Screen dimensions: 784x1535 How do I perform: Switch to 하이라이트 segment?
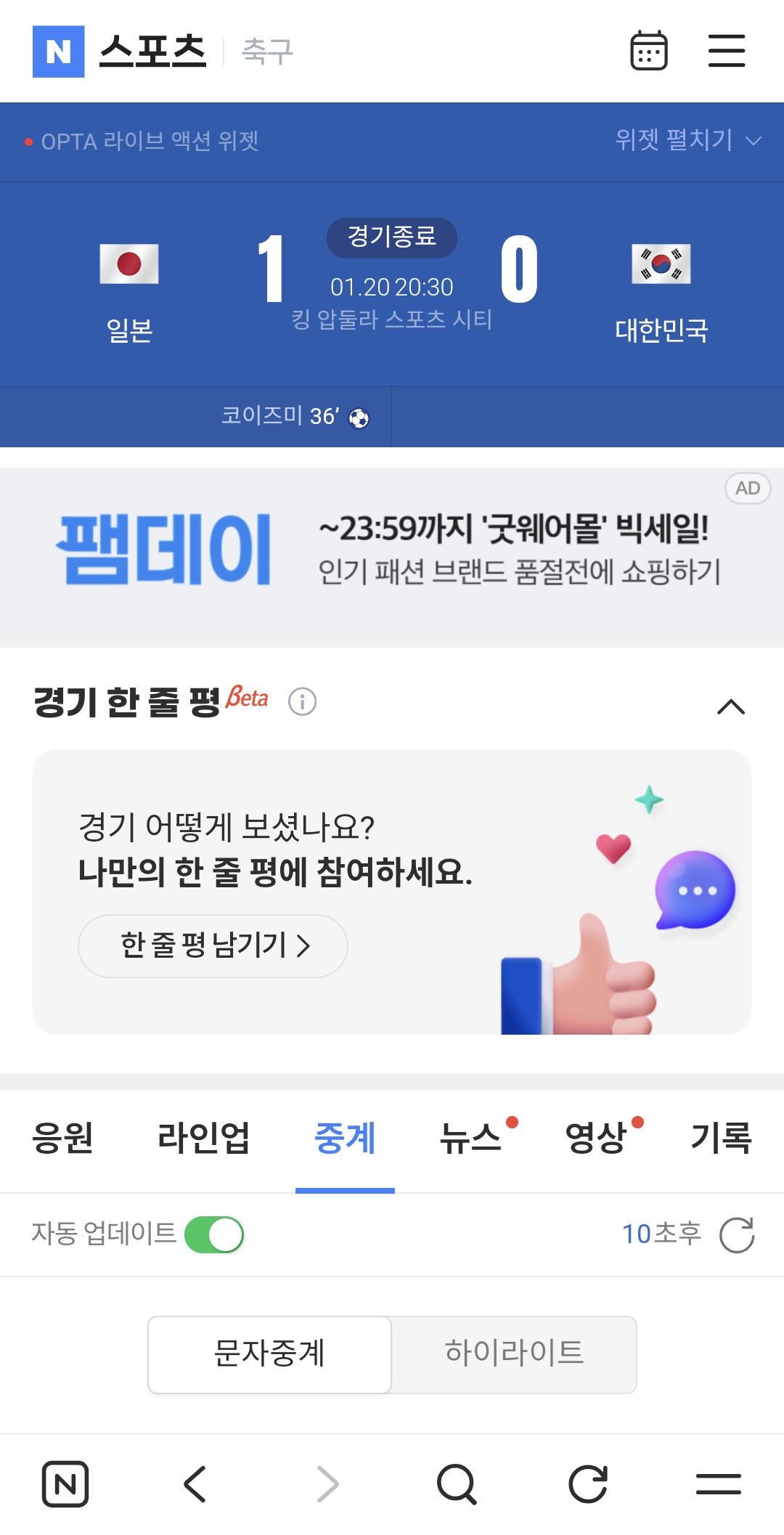(x=514, y=1354)
